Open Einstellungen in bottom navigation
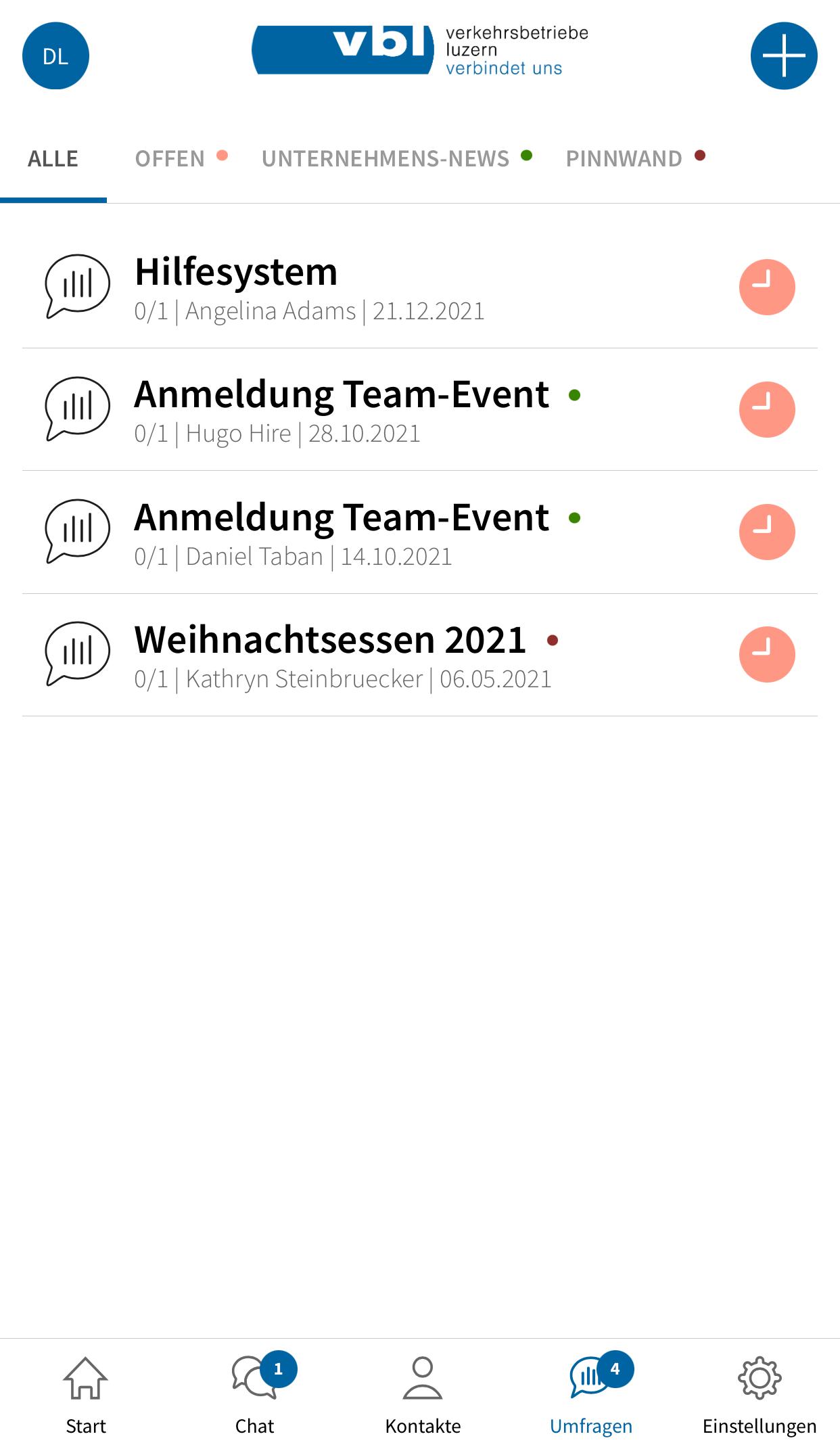The image size is (840, 1451). [x=760, y=1395]
